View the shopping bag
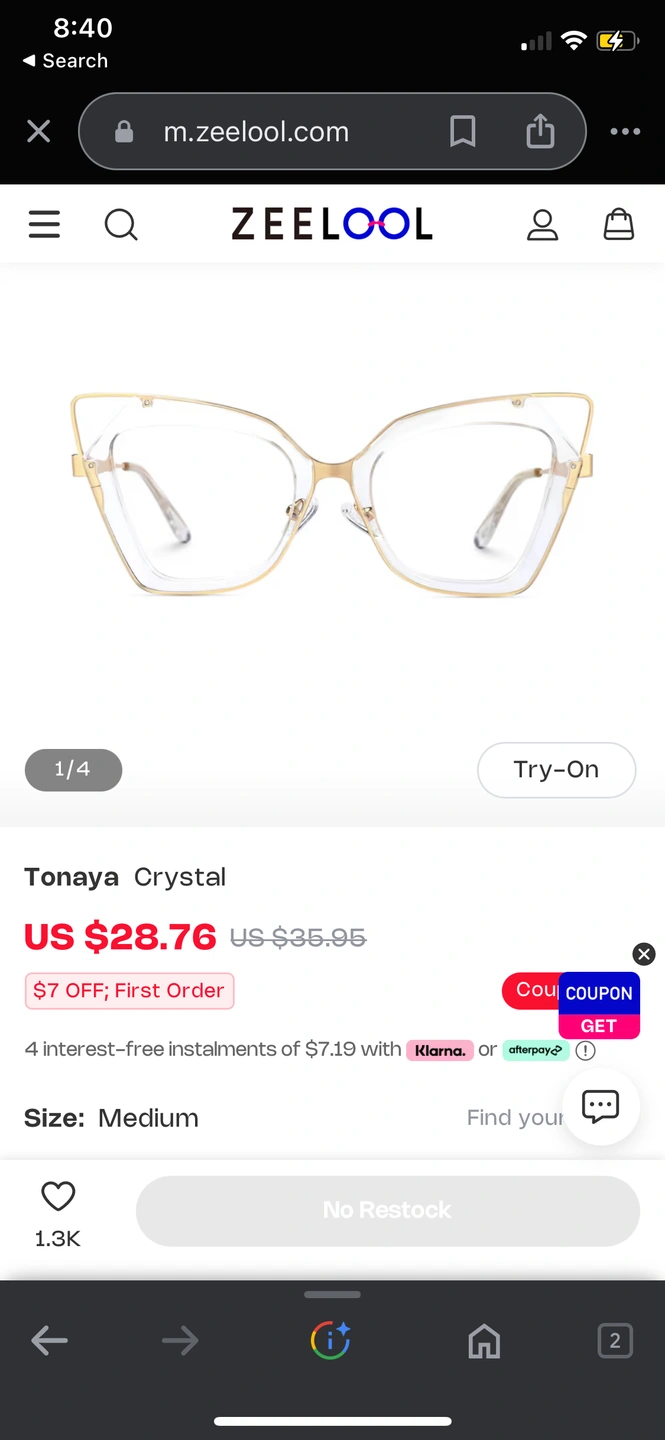 click(x=619, y=224)
